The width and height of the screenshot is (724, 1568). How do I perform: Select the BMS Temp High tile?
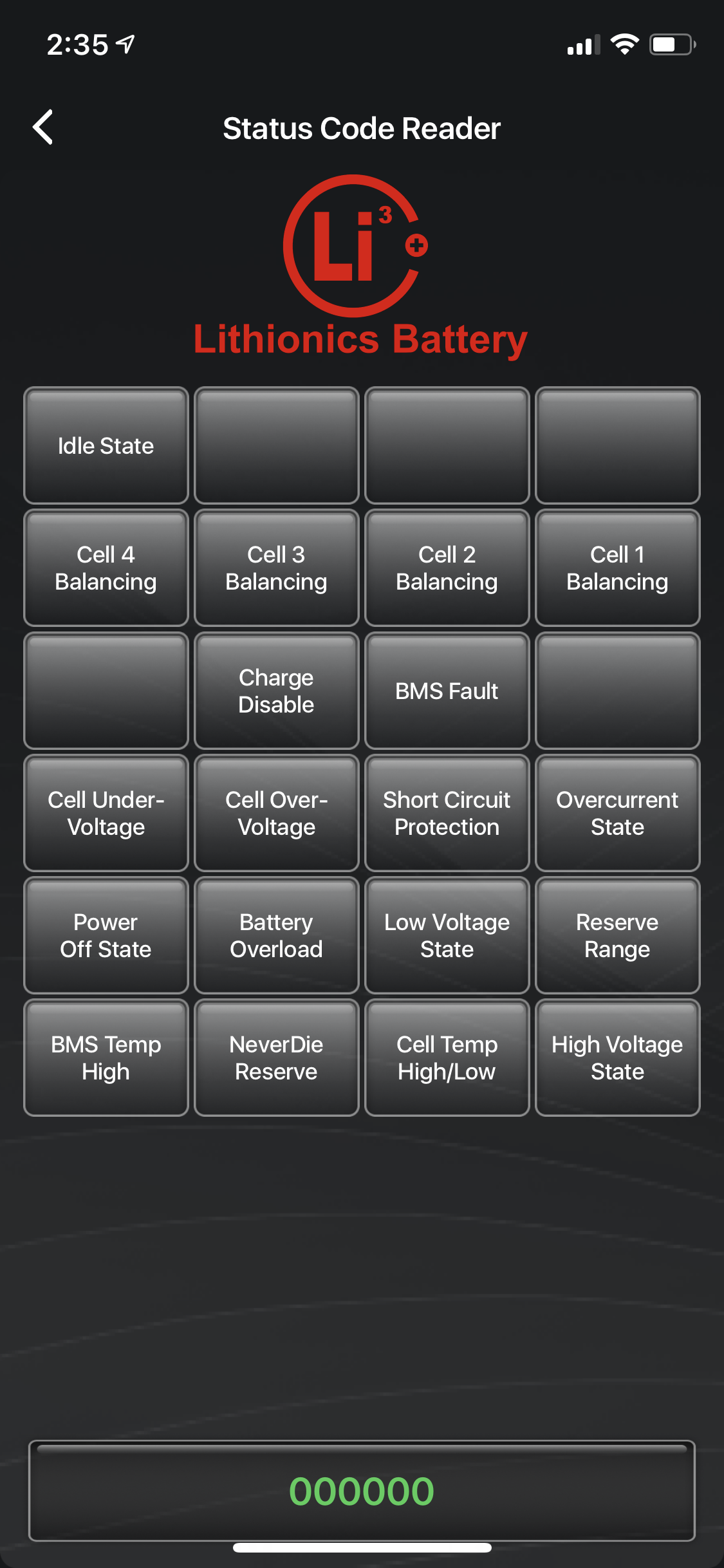point(106,1058)
